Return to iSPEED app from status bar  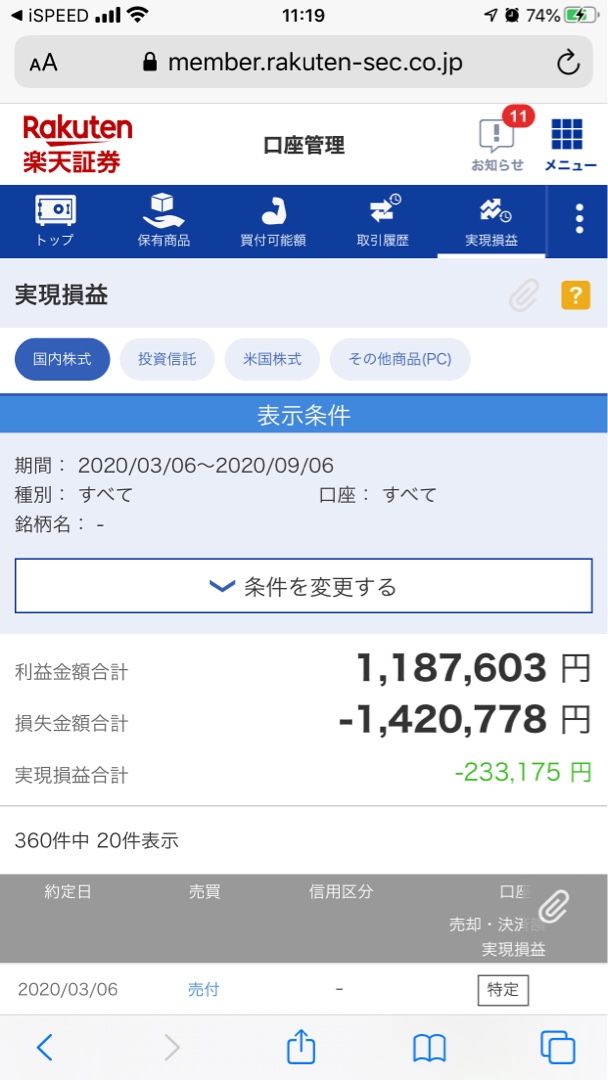point(50,15)
